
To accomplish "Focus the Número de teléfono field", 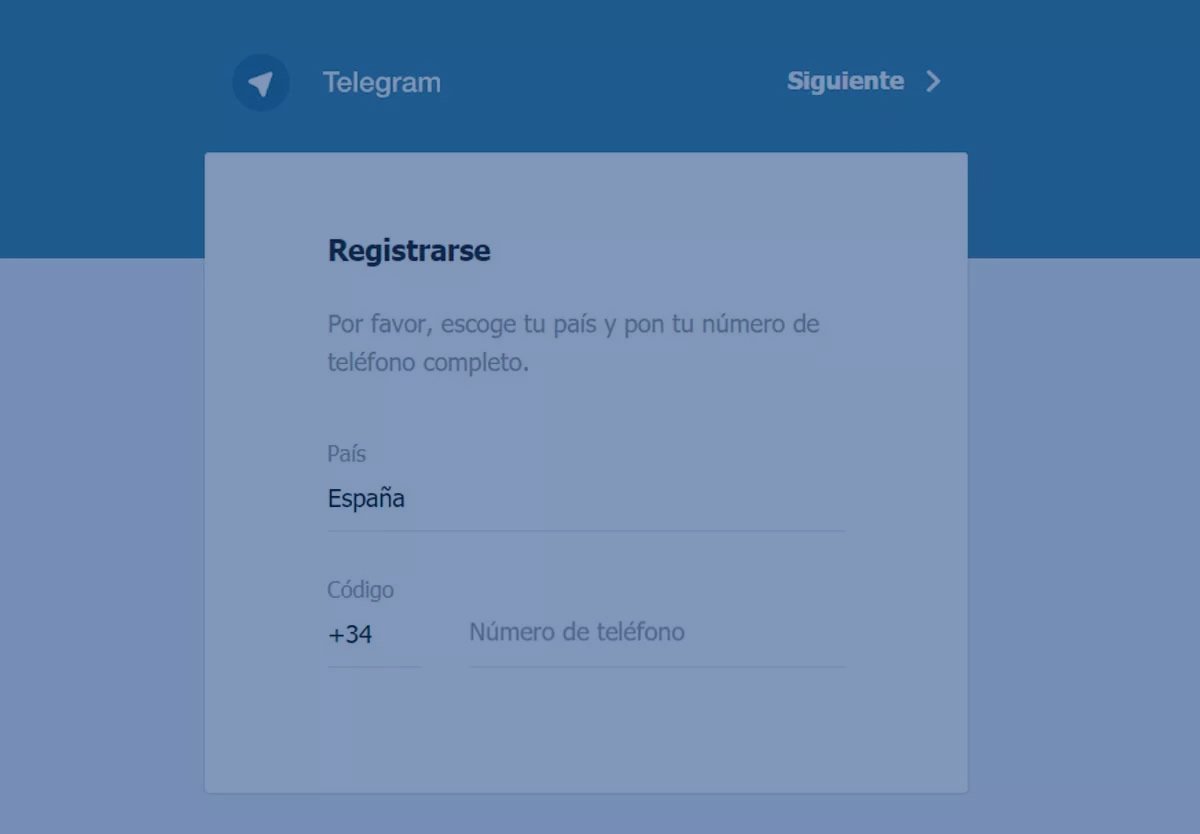I will 656,633.
